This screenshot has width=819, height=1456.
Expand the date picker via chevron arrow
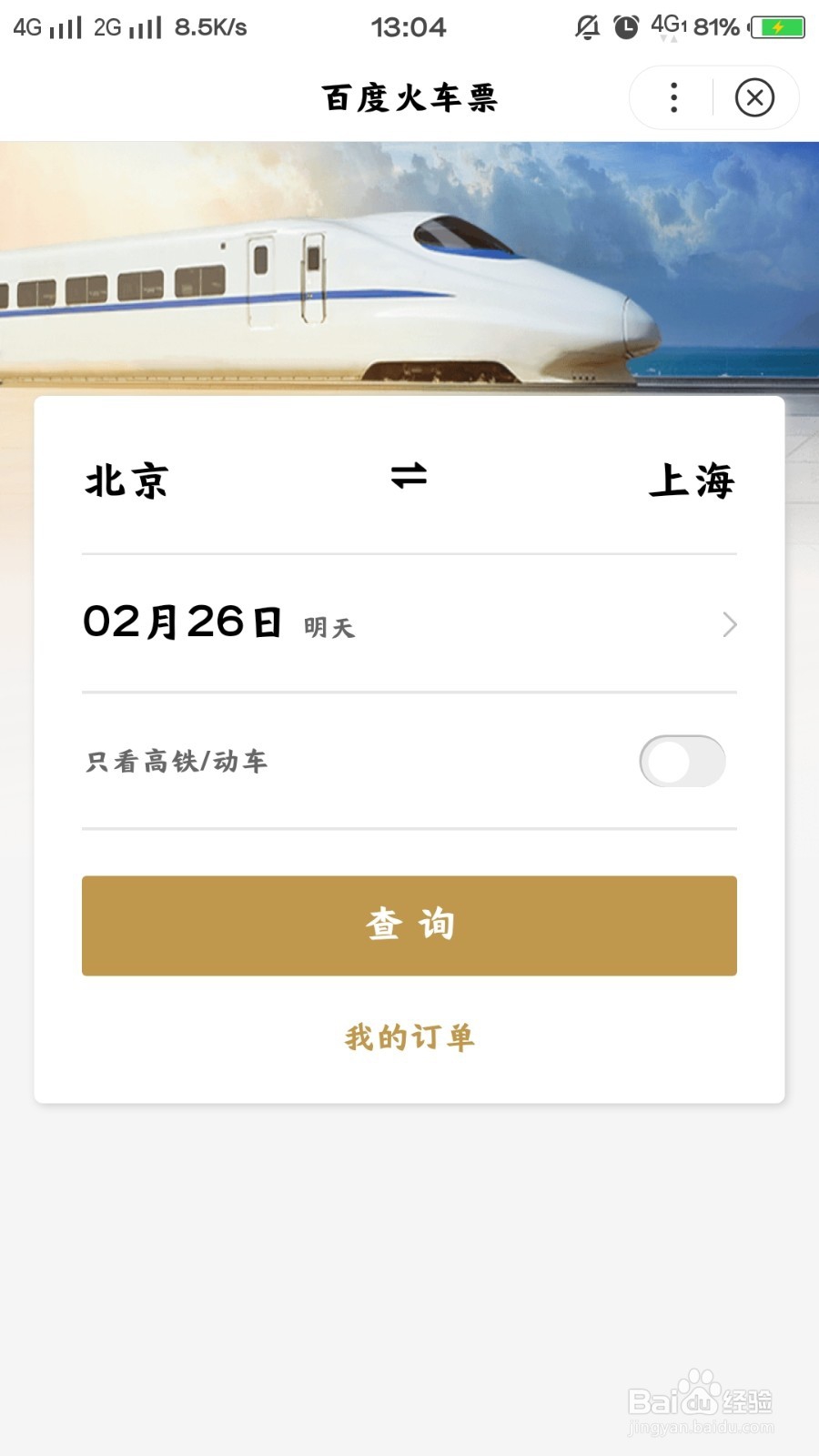(x=729, y=624)
